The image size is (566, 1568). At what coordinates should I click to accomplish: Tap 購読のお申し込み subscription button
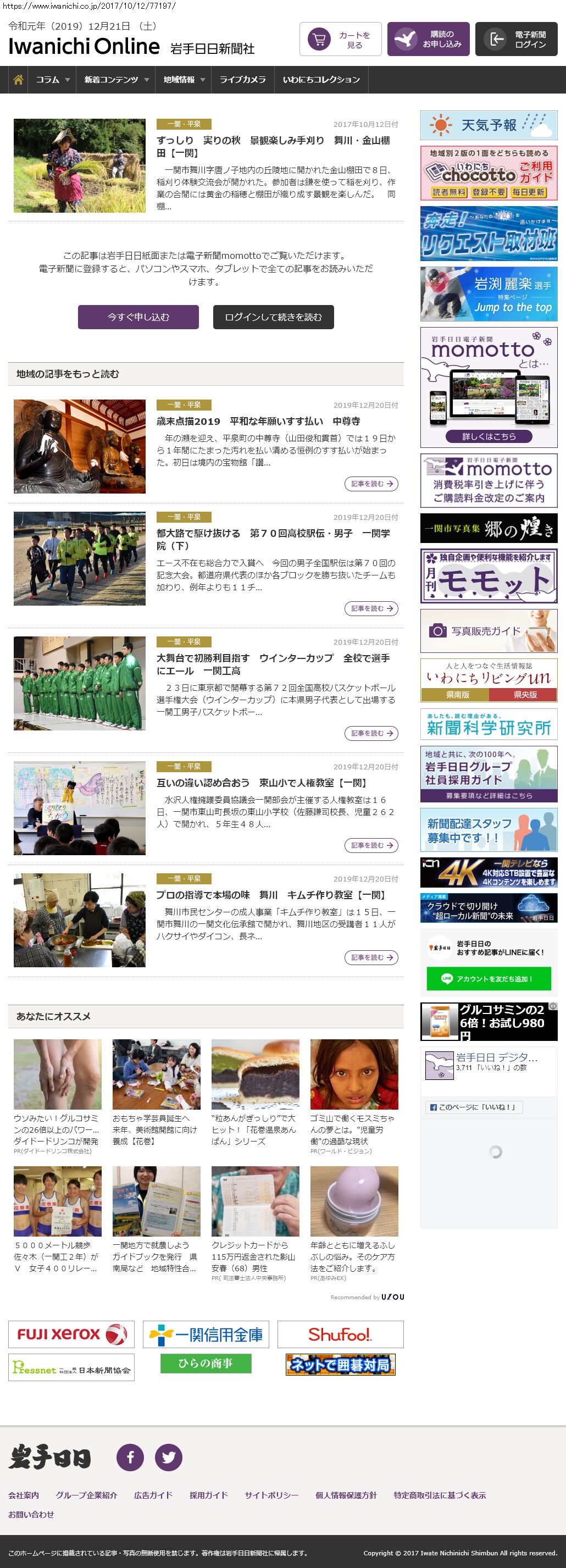429,40
